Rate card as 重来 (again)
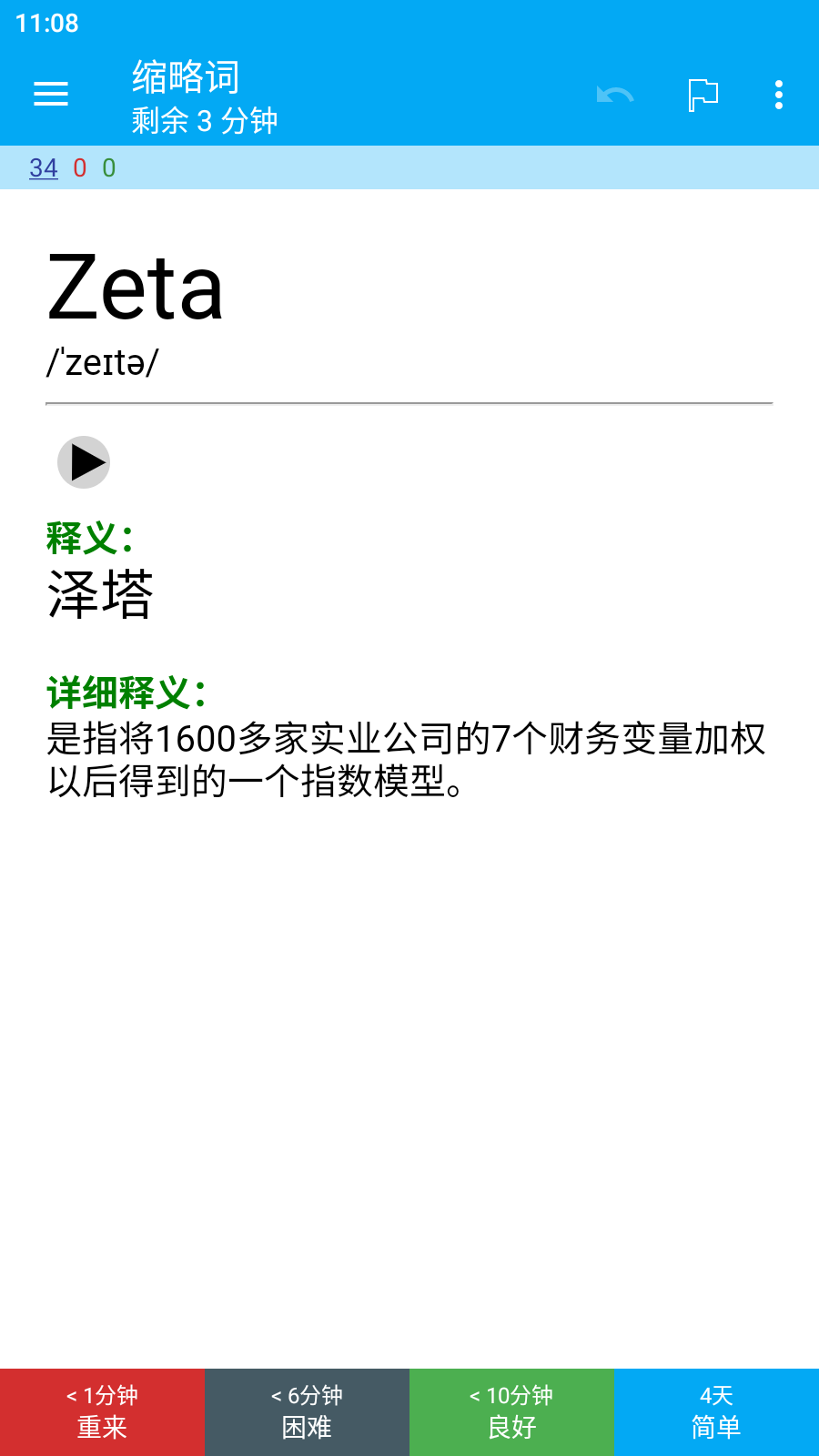This screenshot has height=1456, width=819. coord(102,1412)
